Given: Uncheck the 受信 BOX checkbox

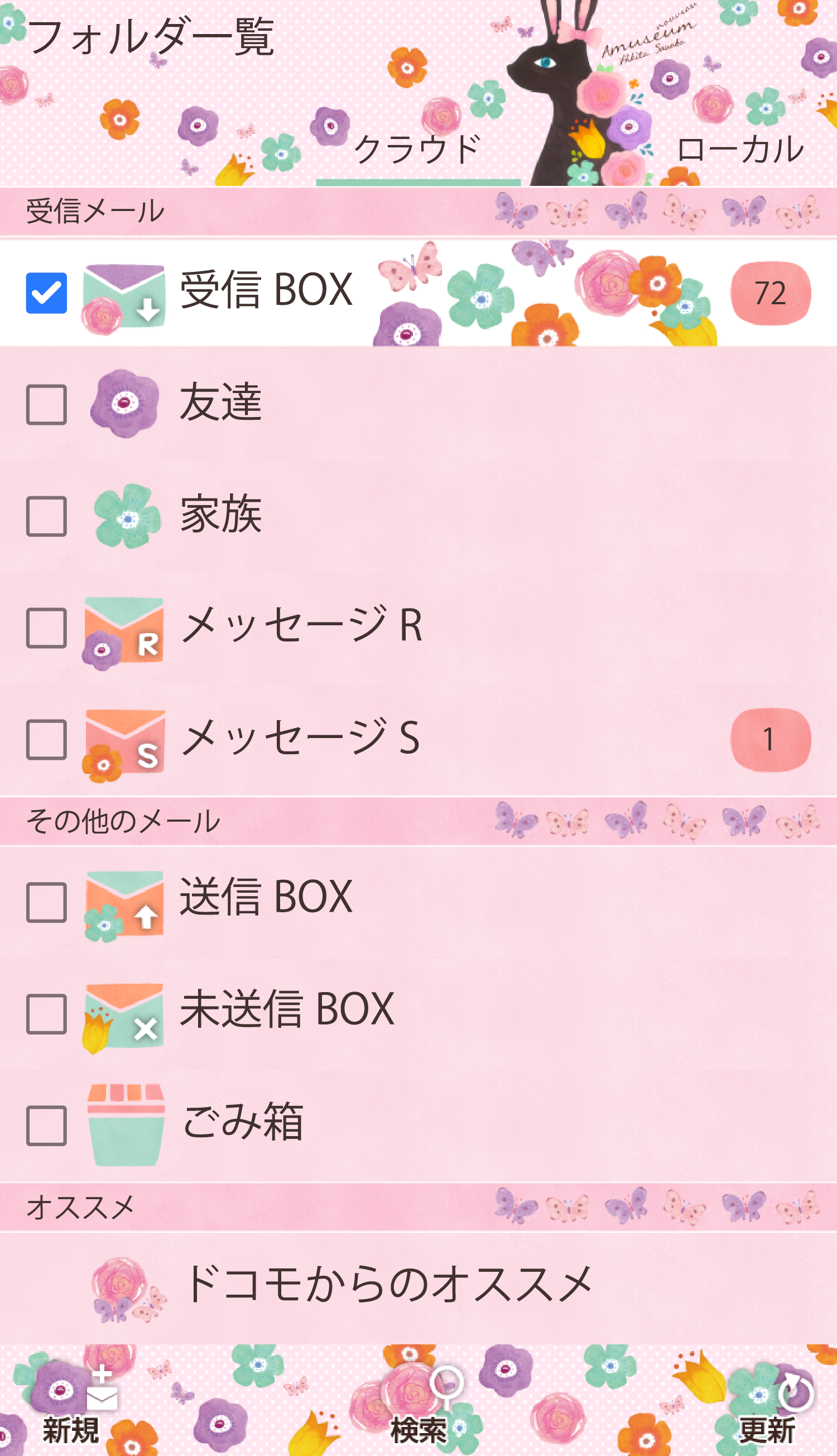Looking at the screenshot, I should [46, 293].
